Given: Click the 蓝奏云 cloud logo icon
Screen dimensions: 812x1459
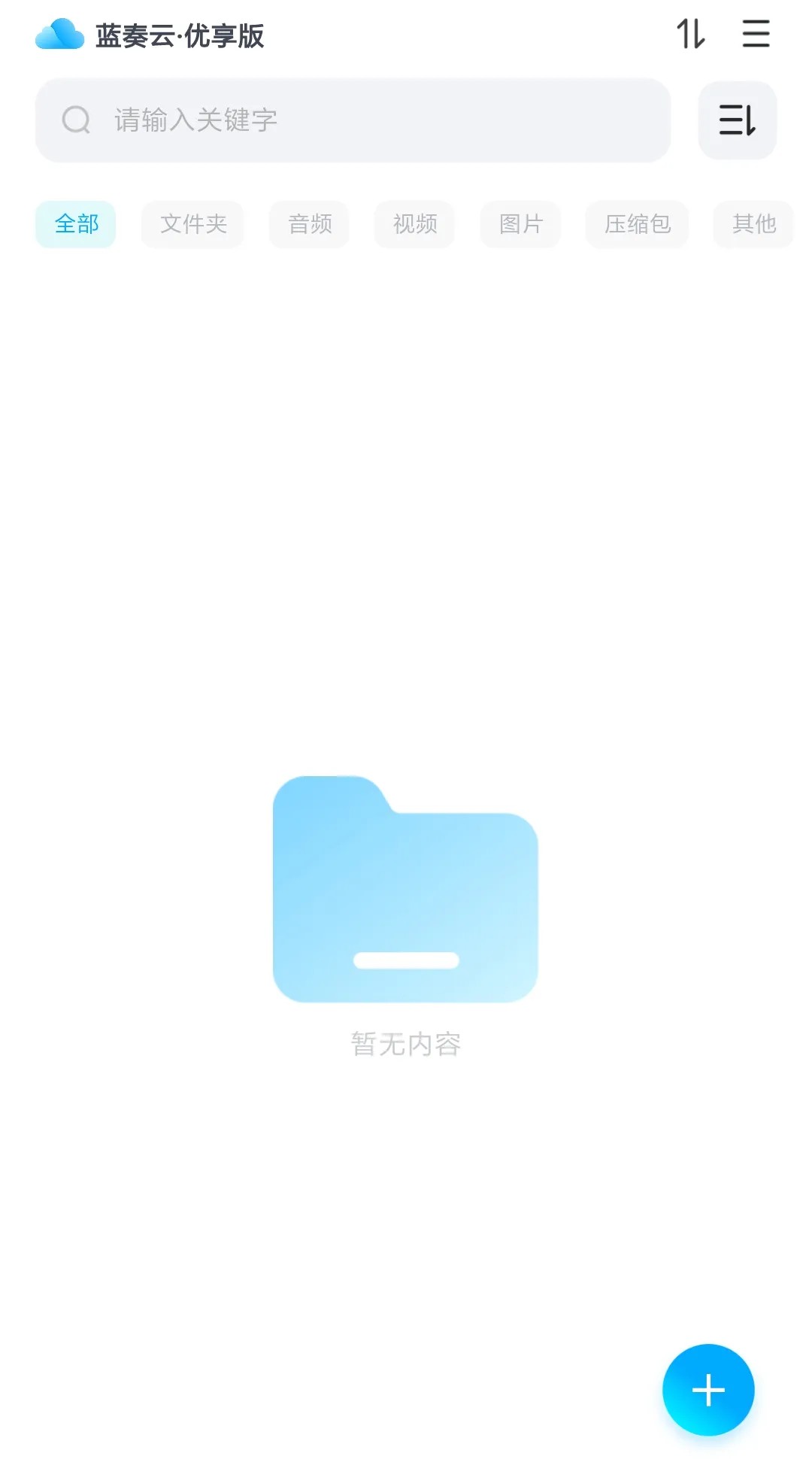Looking at the screenshot, I should pyautogui.click(x=59, y=34).
